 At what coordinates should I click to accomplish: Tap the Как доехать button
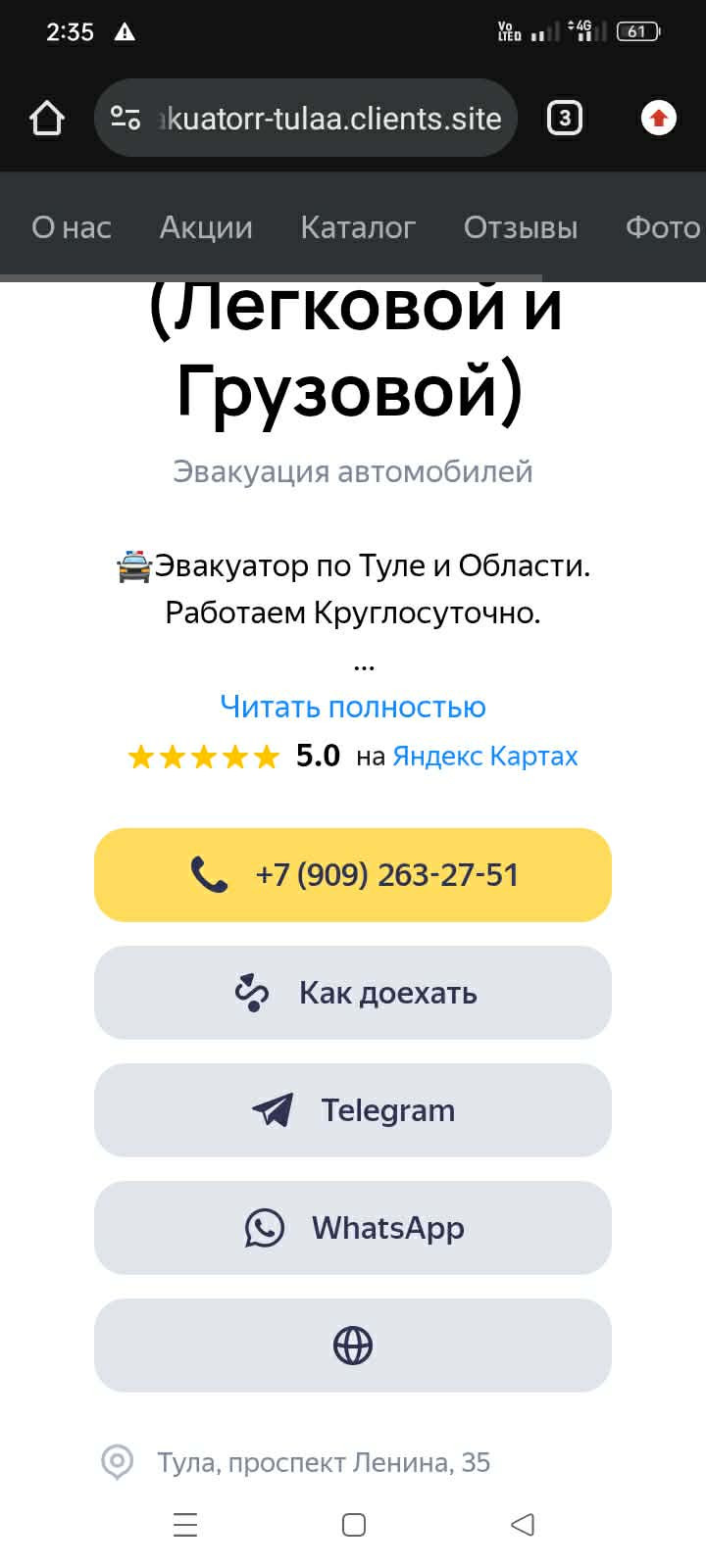tap(353, 993)
